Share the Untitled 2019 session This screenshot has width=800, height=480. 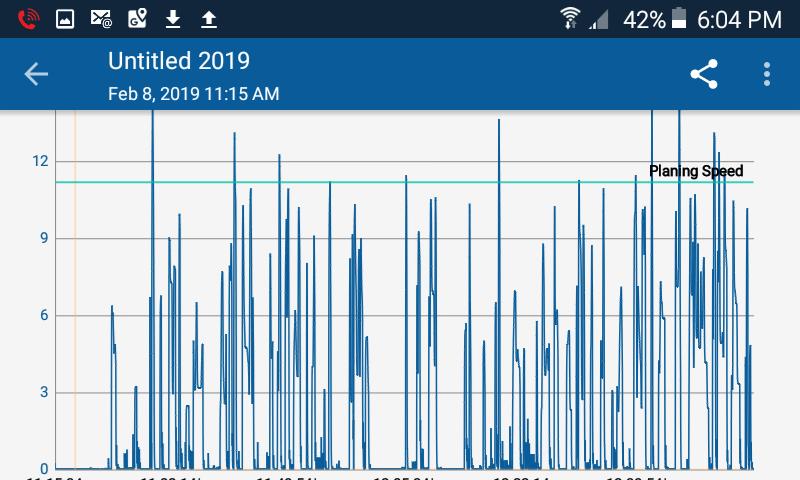704,74
